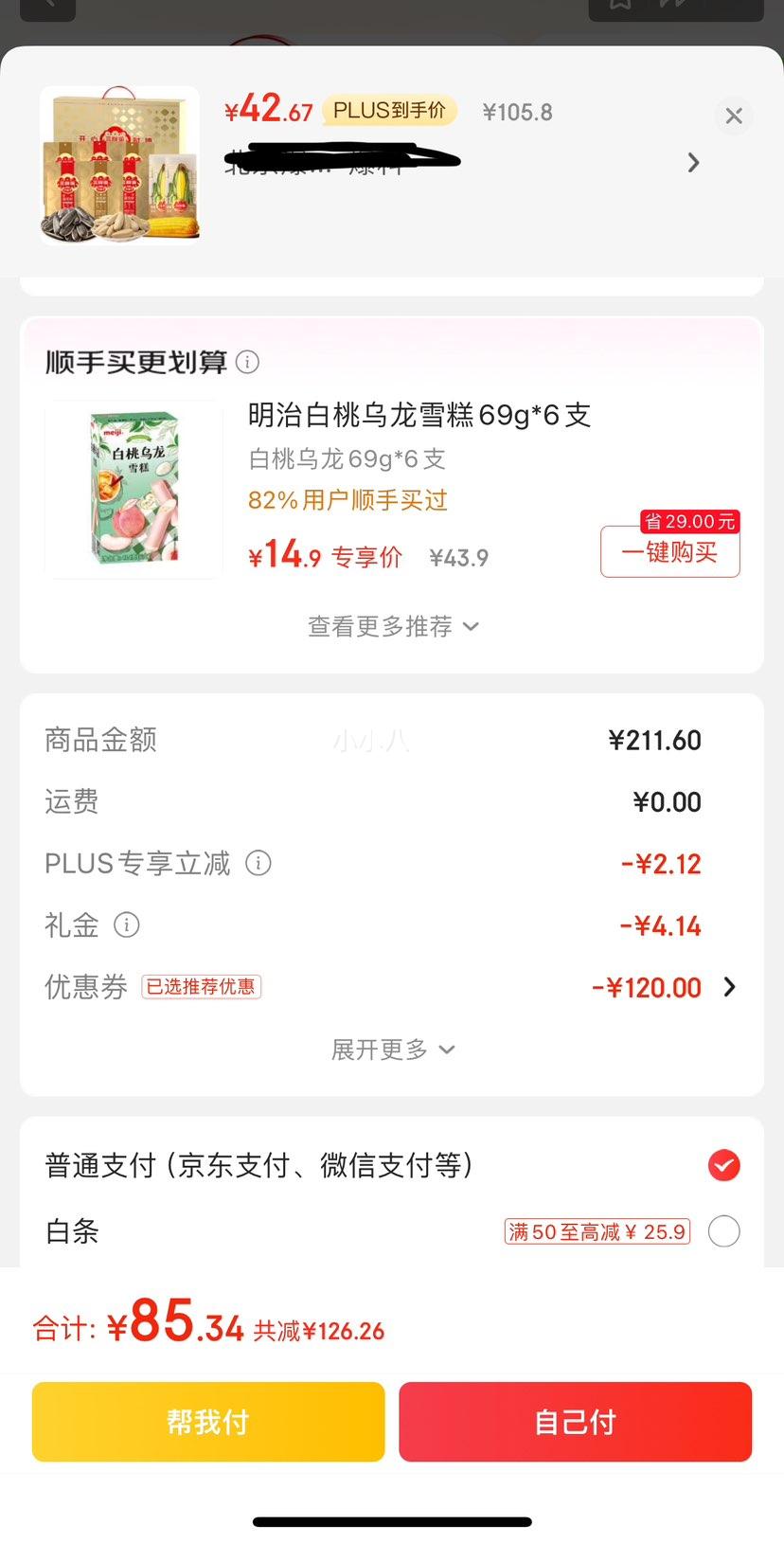This screenshot has height=1543, width=784.
Task: Tap the 82%用户顺手买过 label
Action: [347, 500]
